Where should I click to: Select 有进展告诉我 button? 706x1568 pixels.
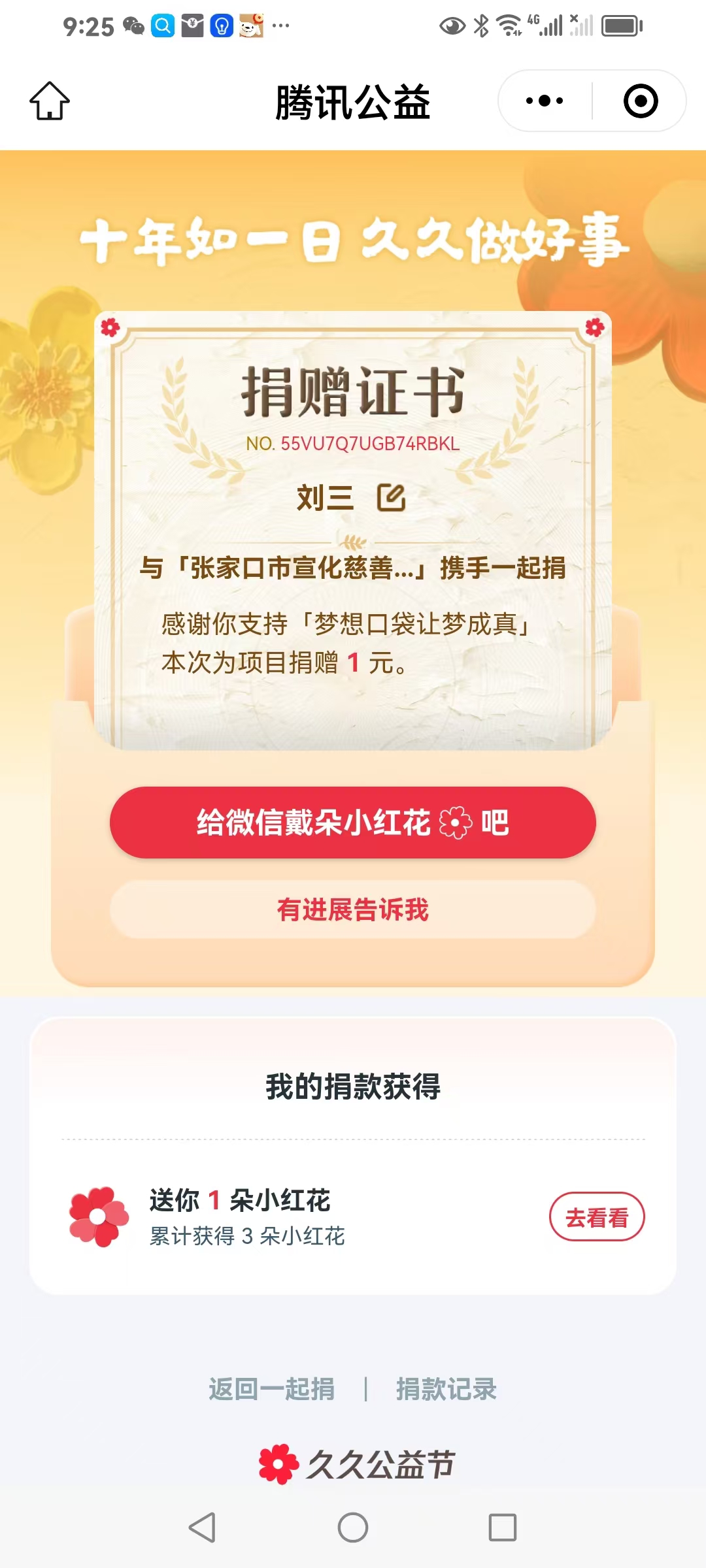pos(353,909)
